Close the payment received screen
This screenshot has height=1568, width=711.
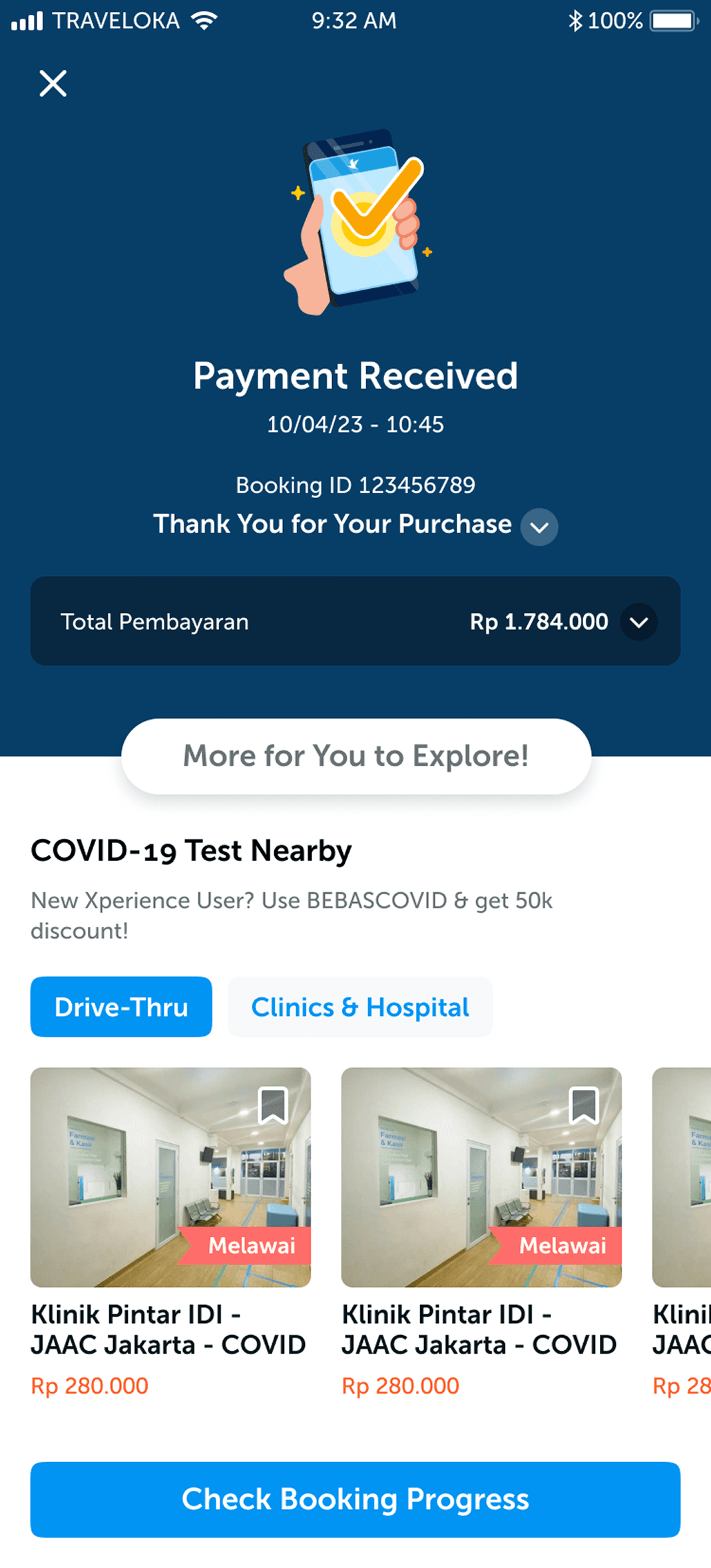tap(53, 84)
